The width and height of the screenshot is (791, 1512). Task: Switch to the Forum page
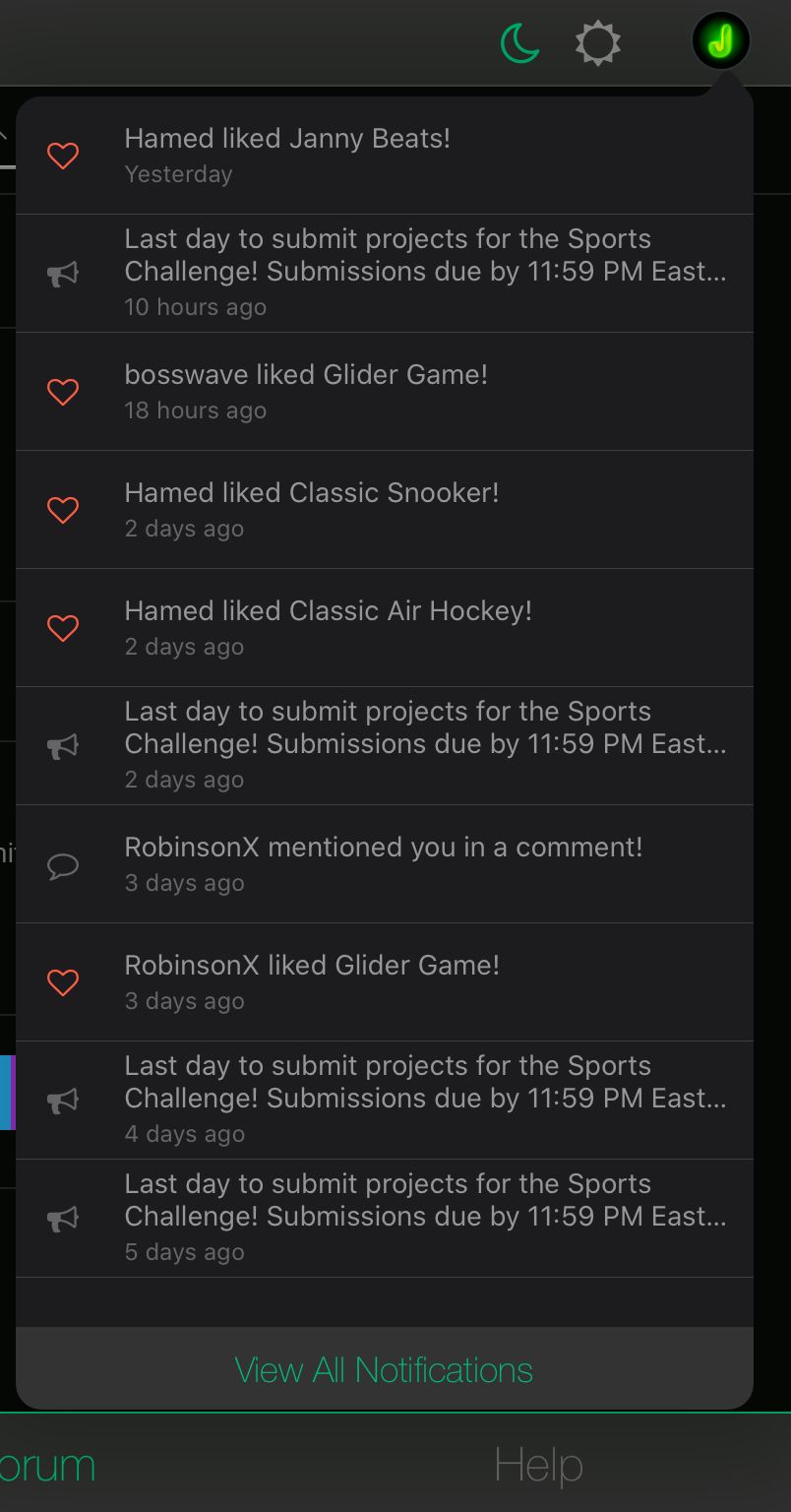(47, 1465)
